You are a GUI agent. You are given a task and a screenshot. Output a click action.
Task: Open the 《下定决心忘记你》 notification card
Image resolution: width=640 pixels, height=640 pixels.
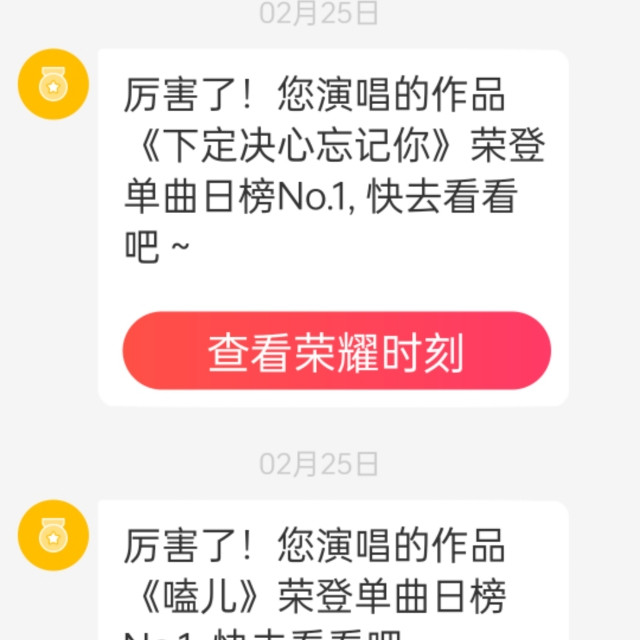click(333, 228)
